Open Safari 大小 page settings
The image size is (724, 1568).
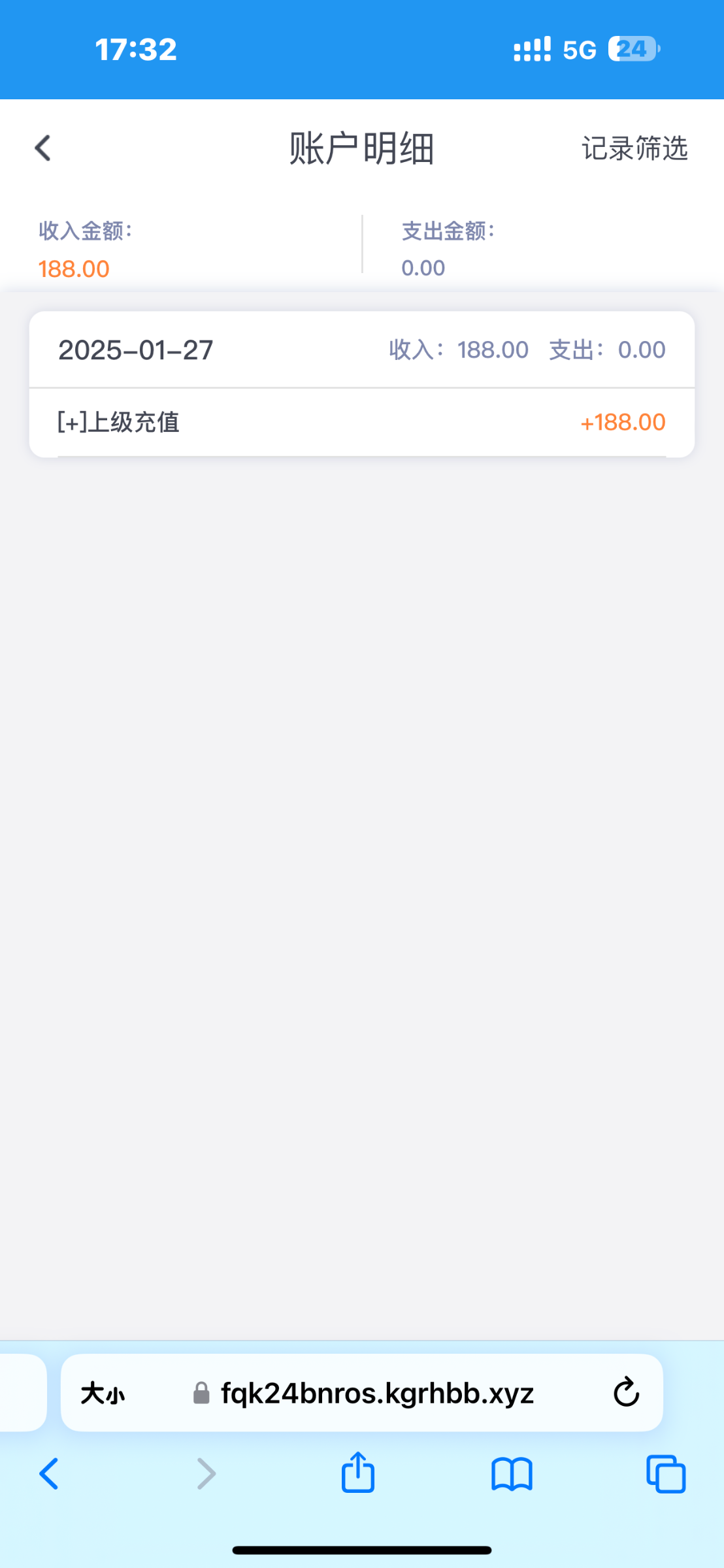point(103,1394)
